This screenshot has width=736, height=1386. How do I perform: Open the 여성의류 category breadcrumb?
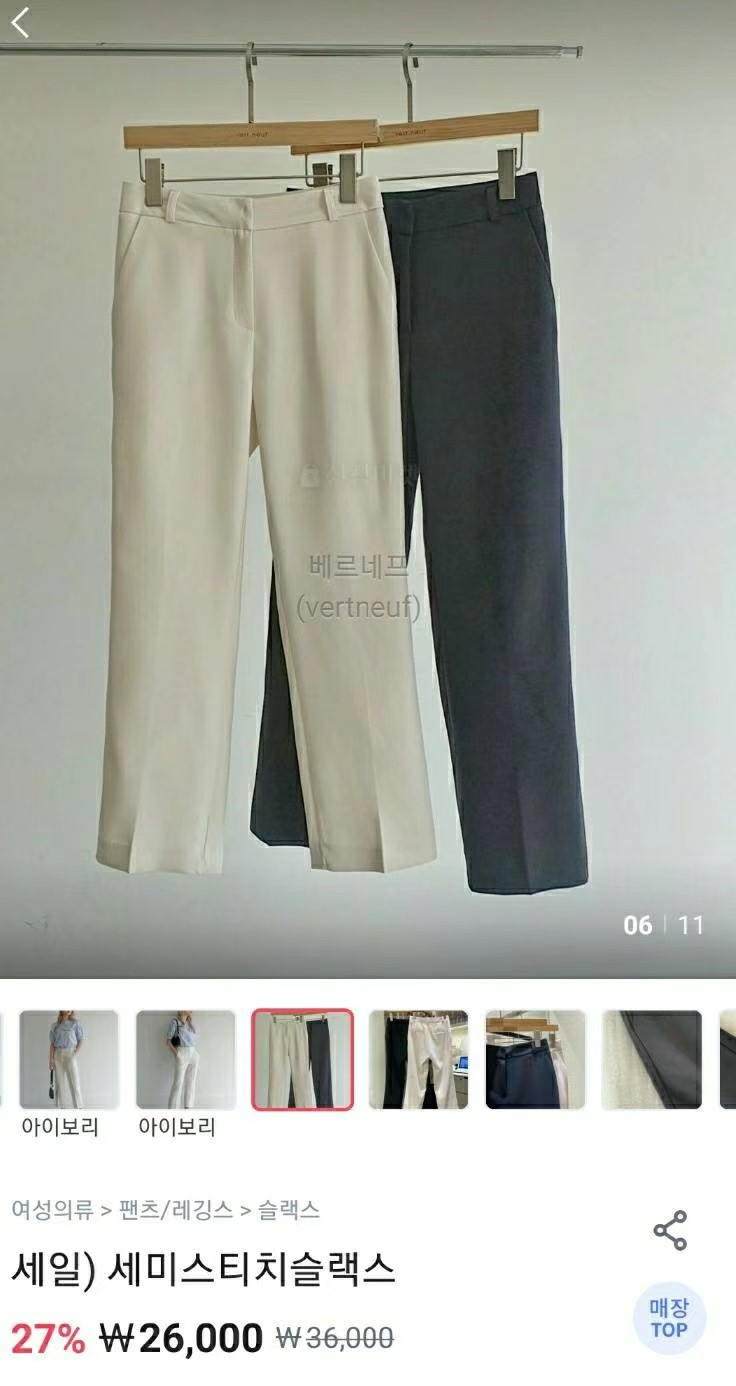(52, 1210)
